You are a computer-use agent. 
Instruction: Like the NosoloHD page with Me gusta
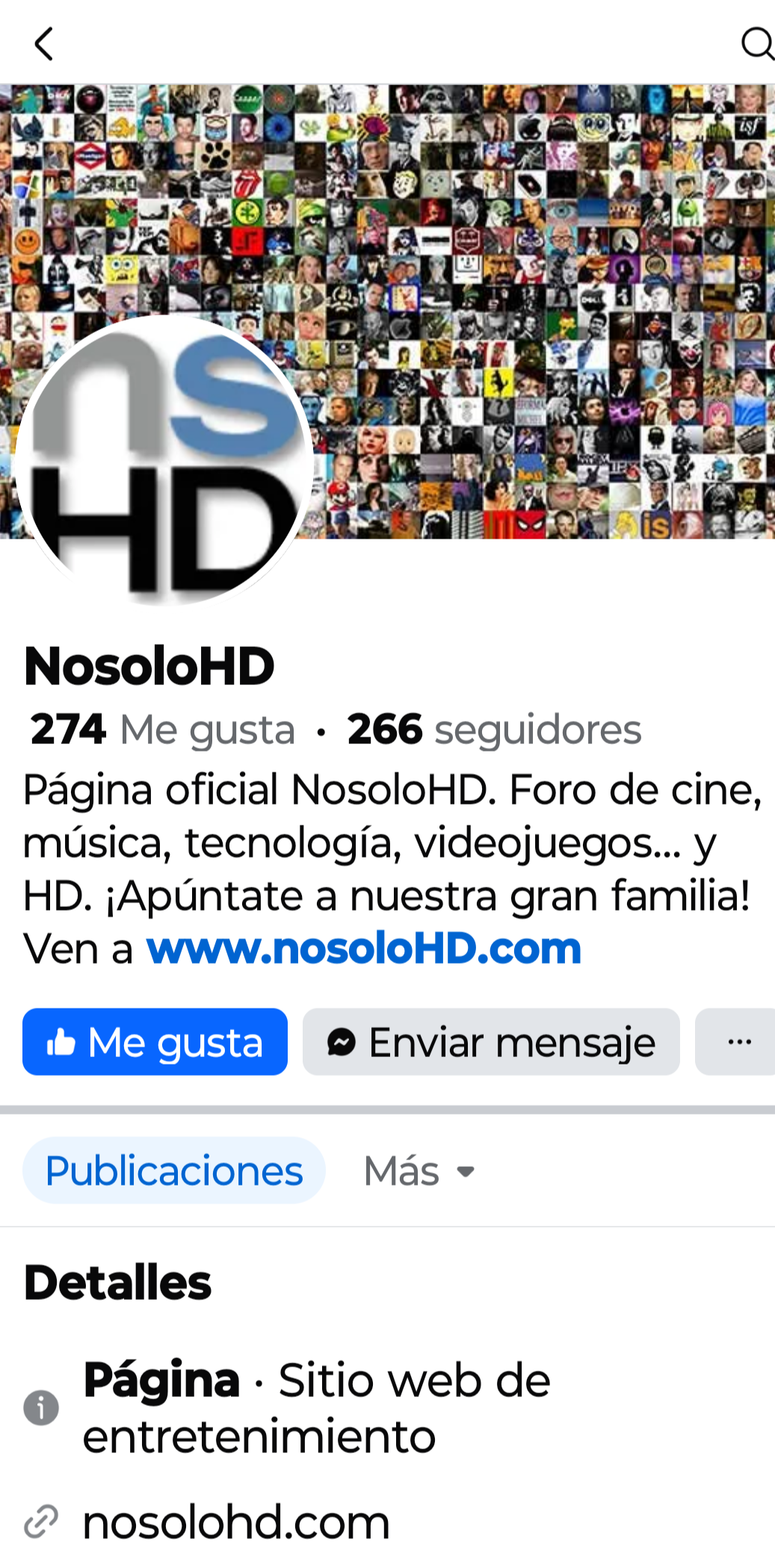155,1041
